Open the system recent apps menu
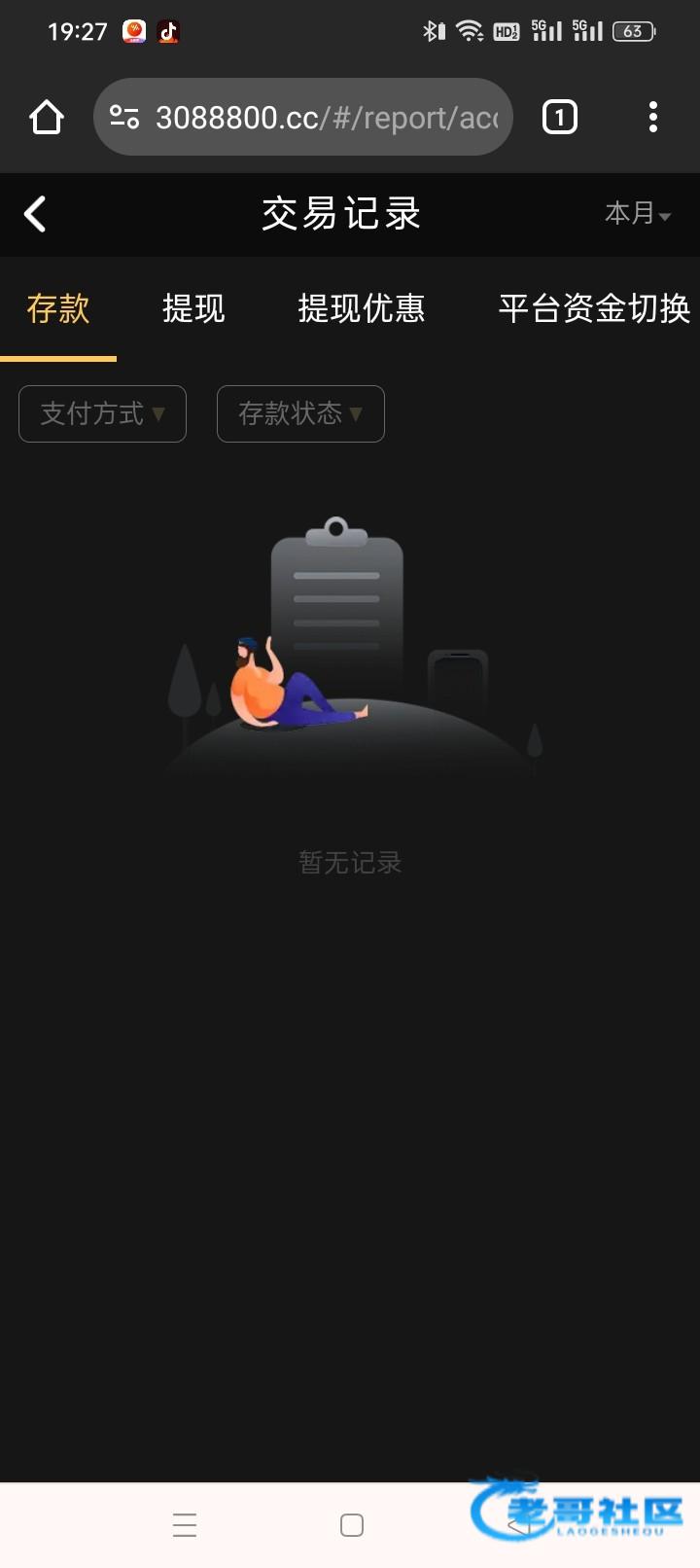This screenshot has width=700, height=1568. pyautogui.click(x=185, y=1524)
